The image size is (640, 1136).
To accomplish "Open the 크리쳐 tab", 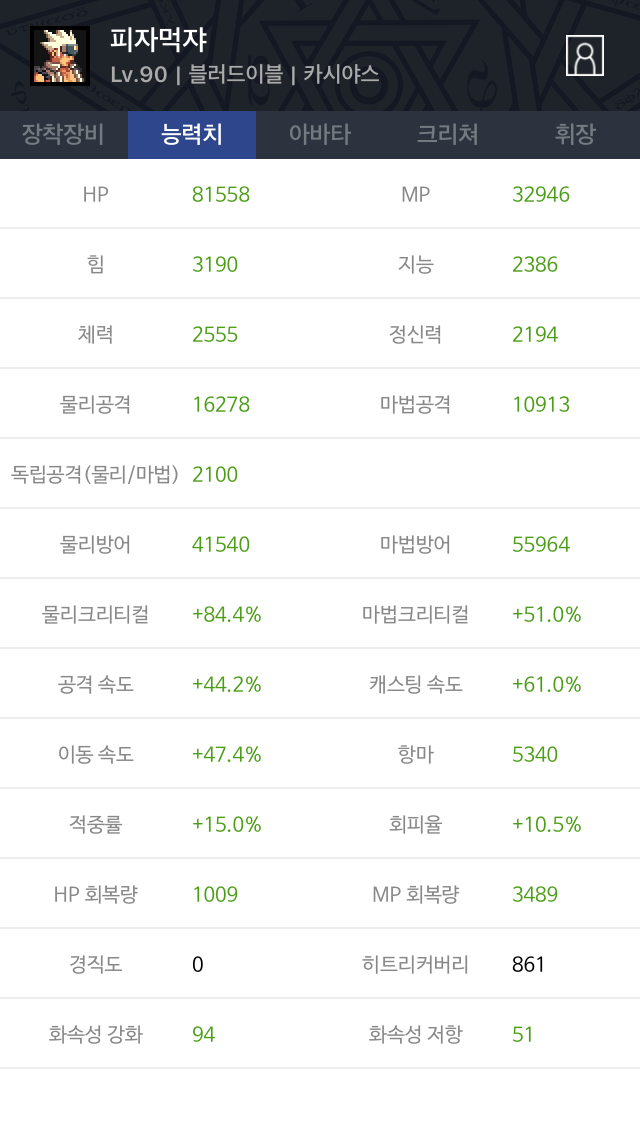I will point(448,135).
